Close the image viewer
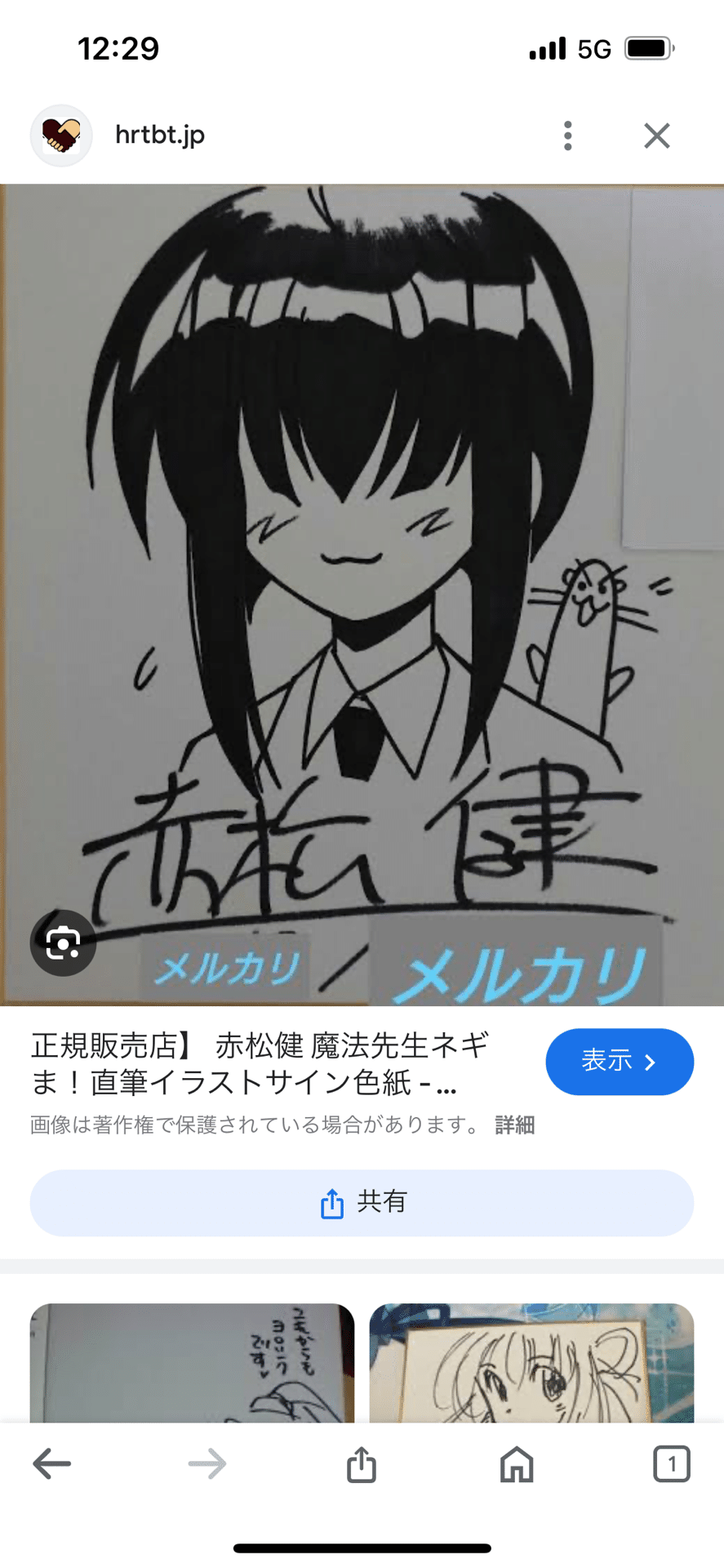Screen dimensions: 724x1568 pyautogui.click(x=656, y=136)
